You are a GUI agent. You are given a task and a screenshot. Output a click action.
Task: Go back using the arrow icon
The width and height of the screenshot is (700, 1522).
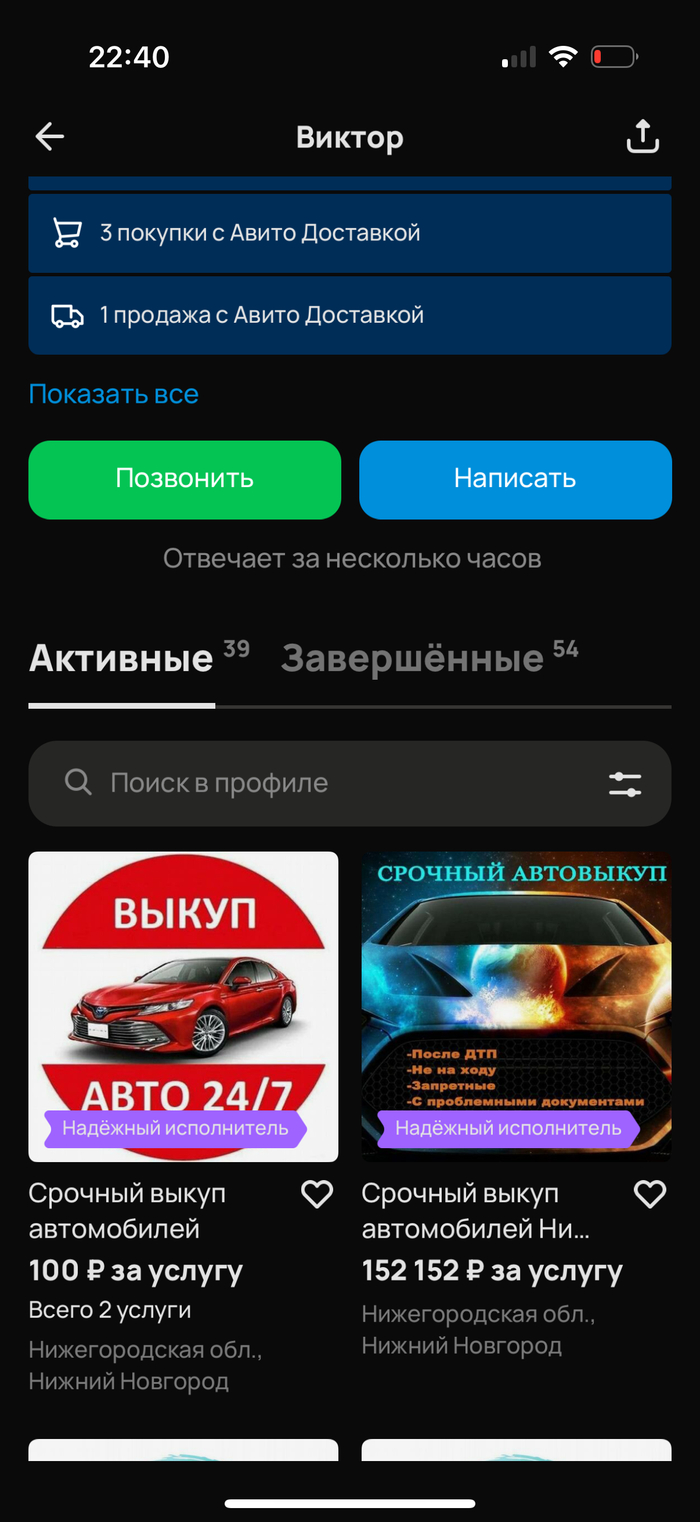coord(49,137)
